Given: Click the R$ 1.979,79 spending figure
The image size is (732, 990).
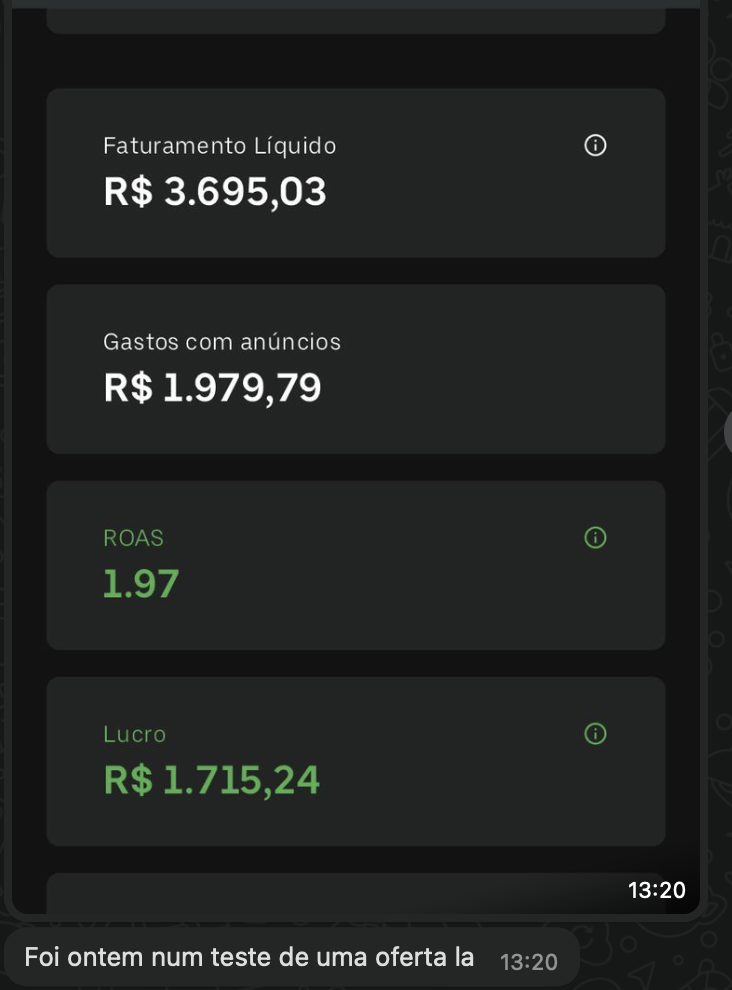Looking at the screenshot, I should coord(211,387).
